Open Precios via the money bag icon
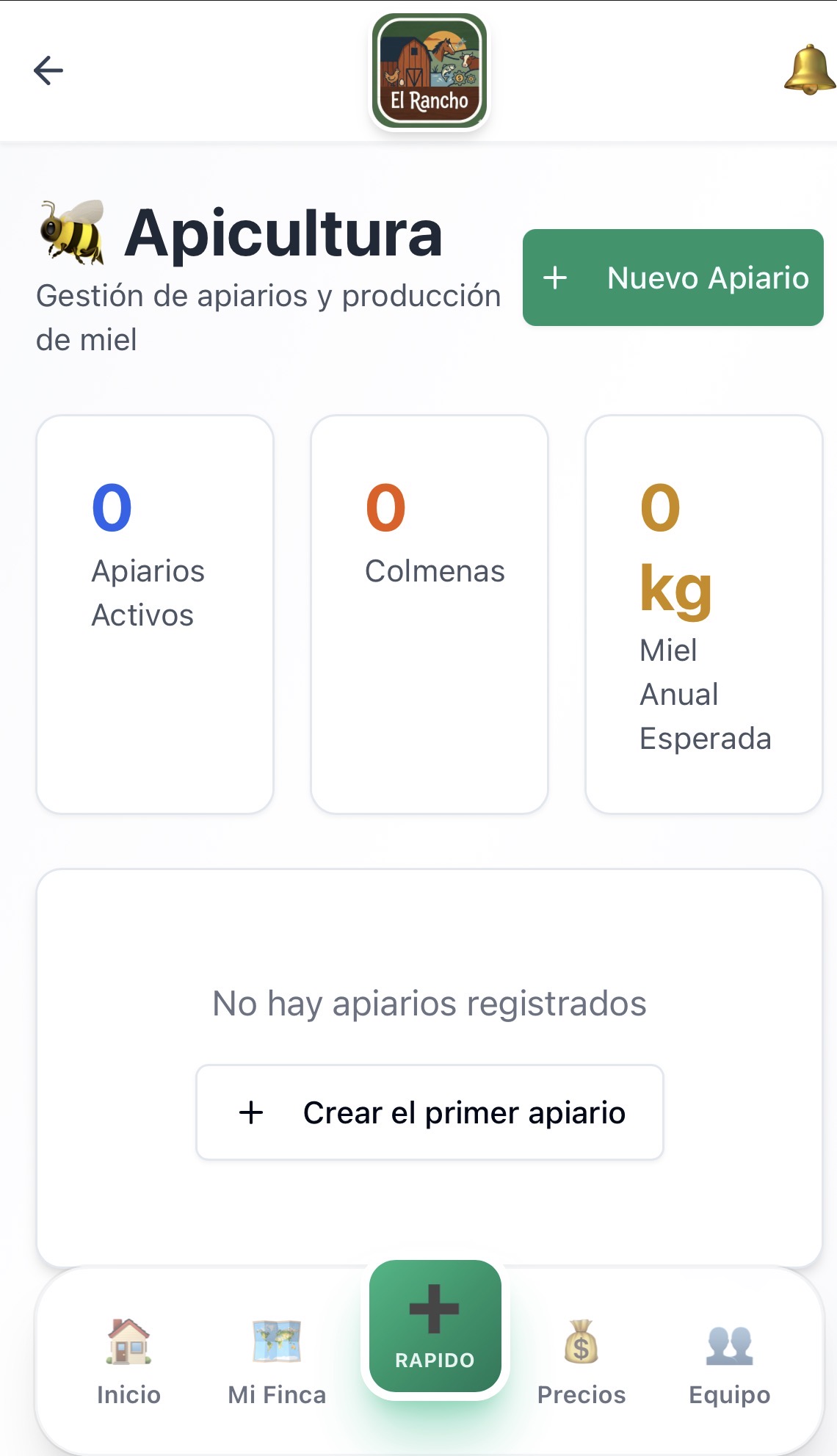 (582, 1345)
